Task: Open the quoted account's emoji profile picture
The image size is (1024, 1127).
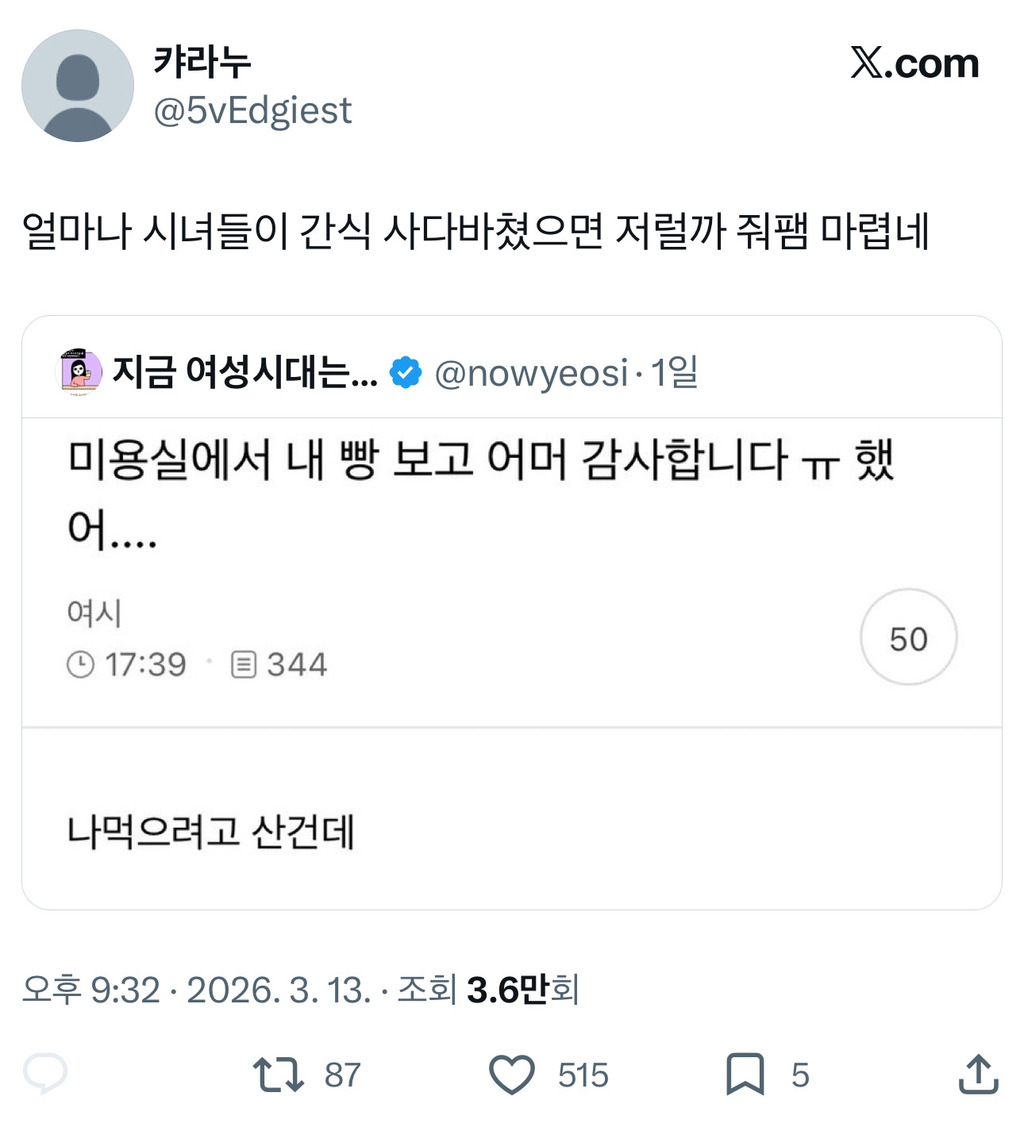Action: [x=77, y=370]
